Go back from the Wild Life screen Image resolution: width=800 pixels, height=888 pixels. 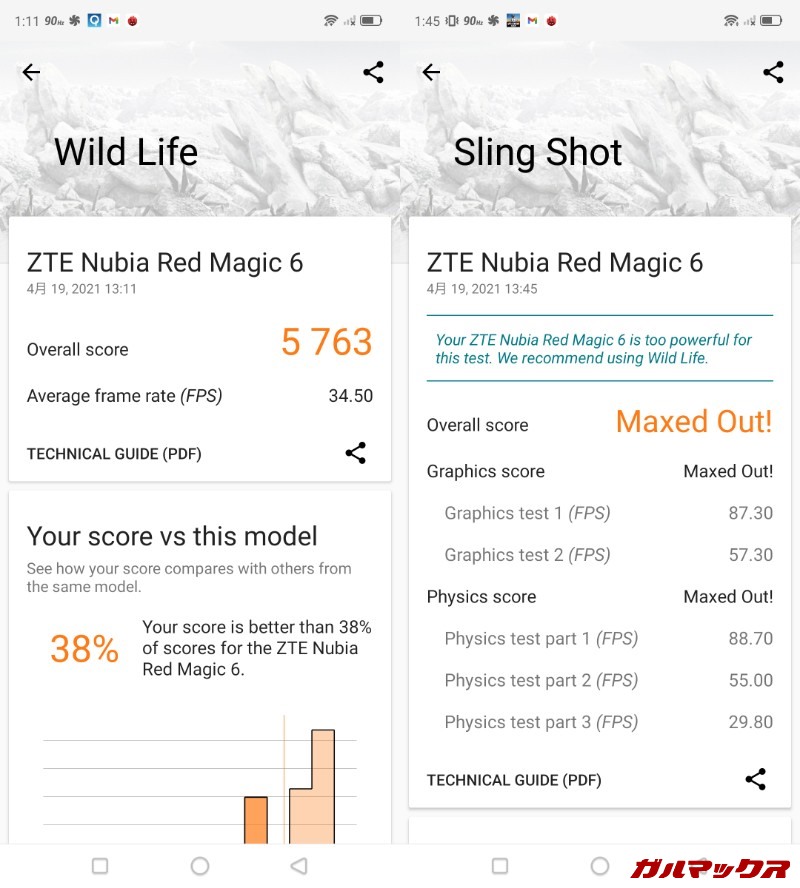pos(31,72)
